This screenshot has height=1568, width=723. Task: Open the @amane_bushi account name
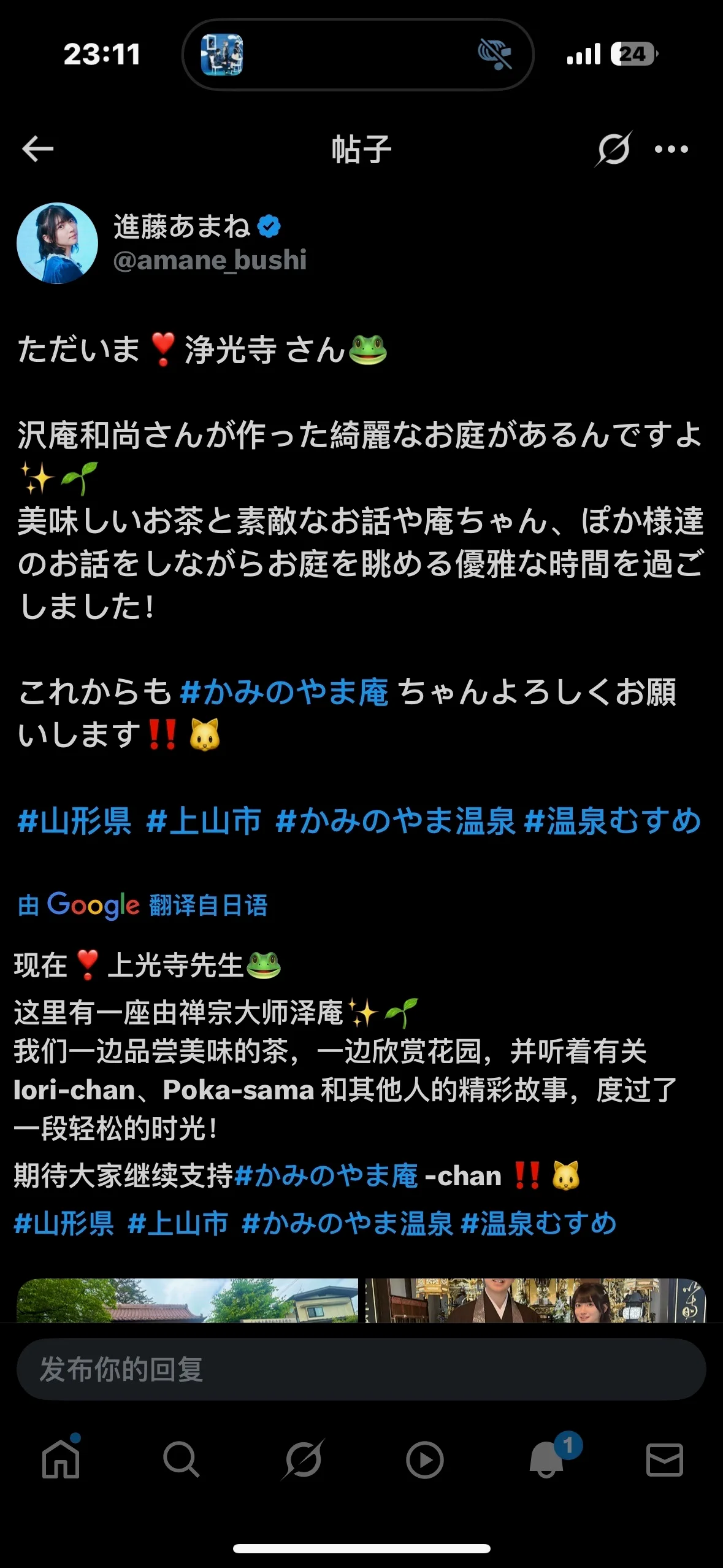pyautogui.click(x=210, y=261)
